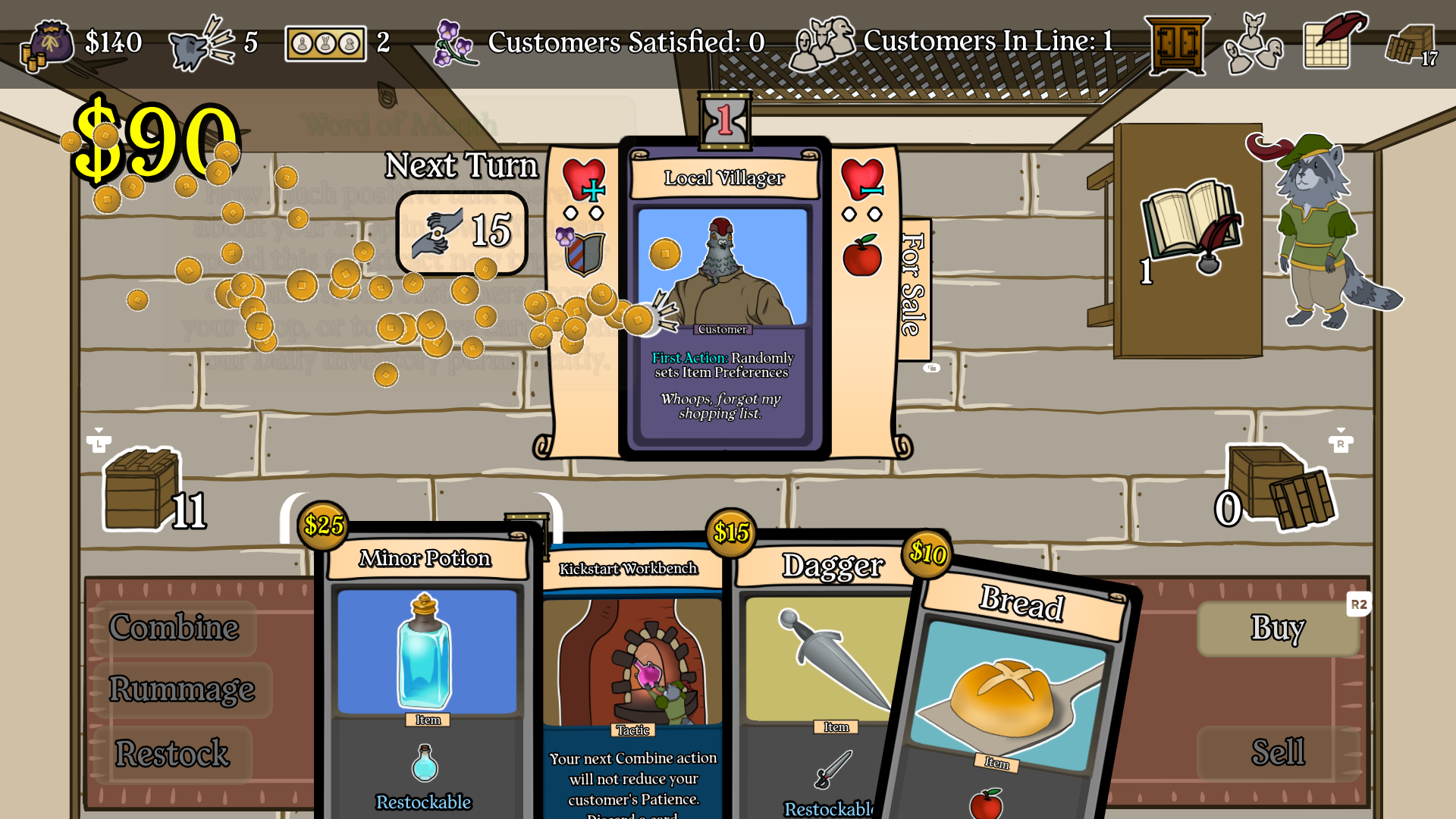Viewport: 1456px width, 819px height.
Task: Tap the Combine action button
Action: click(x=174, y=628)
